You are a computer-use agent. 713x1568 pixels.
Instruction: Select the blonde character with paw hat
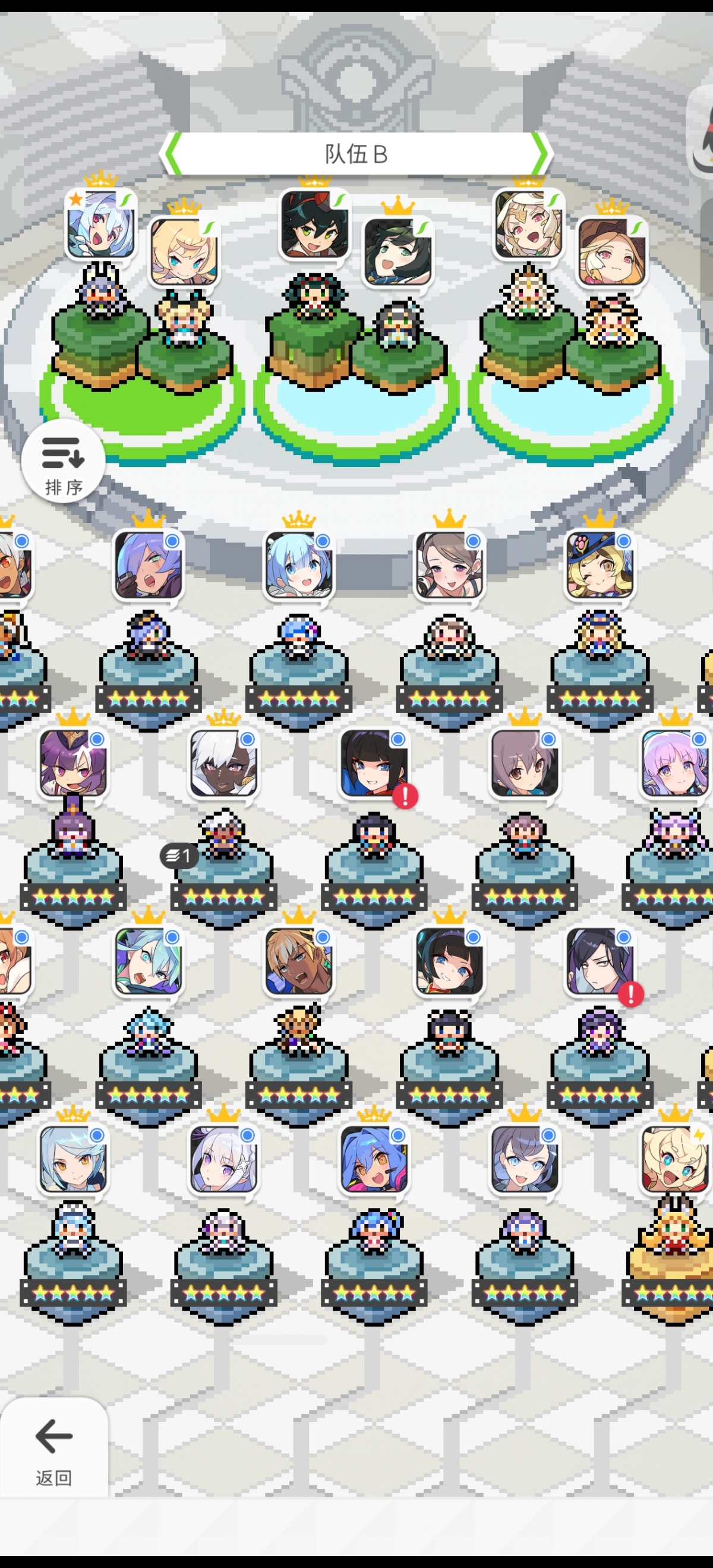(x=599, y=565)
